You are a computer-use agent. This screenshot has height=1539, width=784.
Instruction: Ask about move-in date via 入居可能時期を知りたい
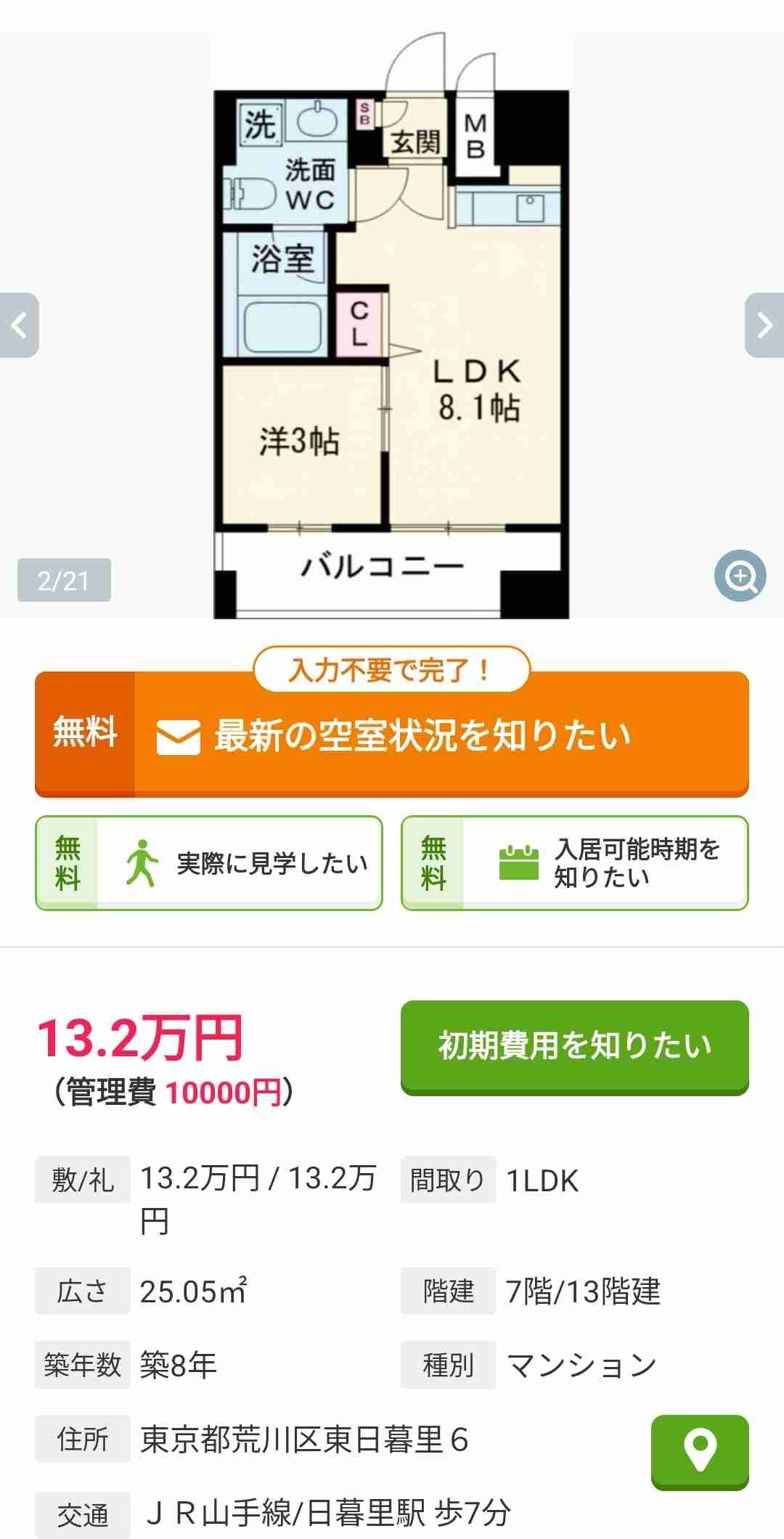tap(574, 863)
